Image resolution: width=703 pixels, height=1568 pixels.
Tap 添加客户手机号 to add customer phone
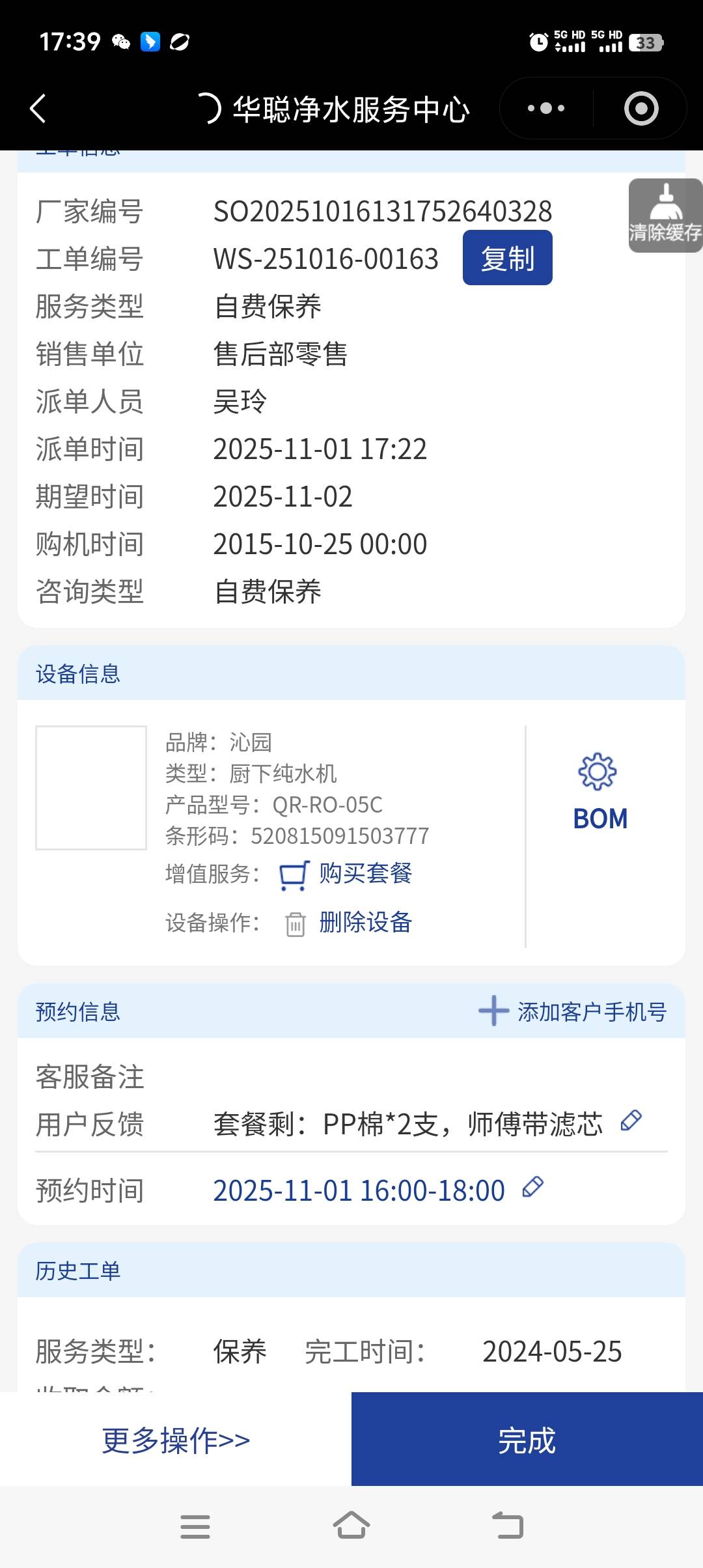click(573, 1011)
